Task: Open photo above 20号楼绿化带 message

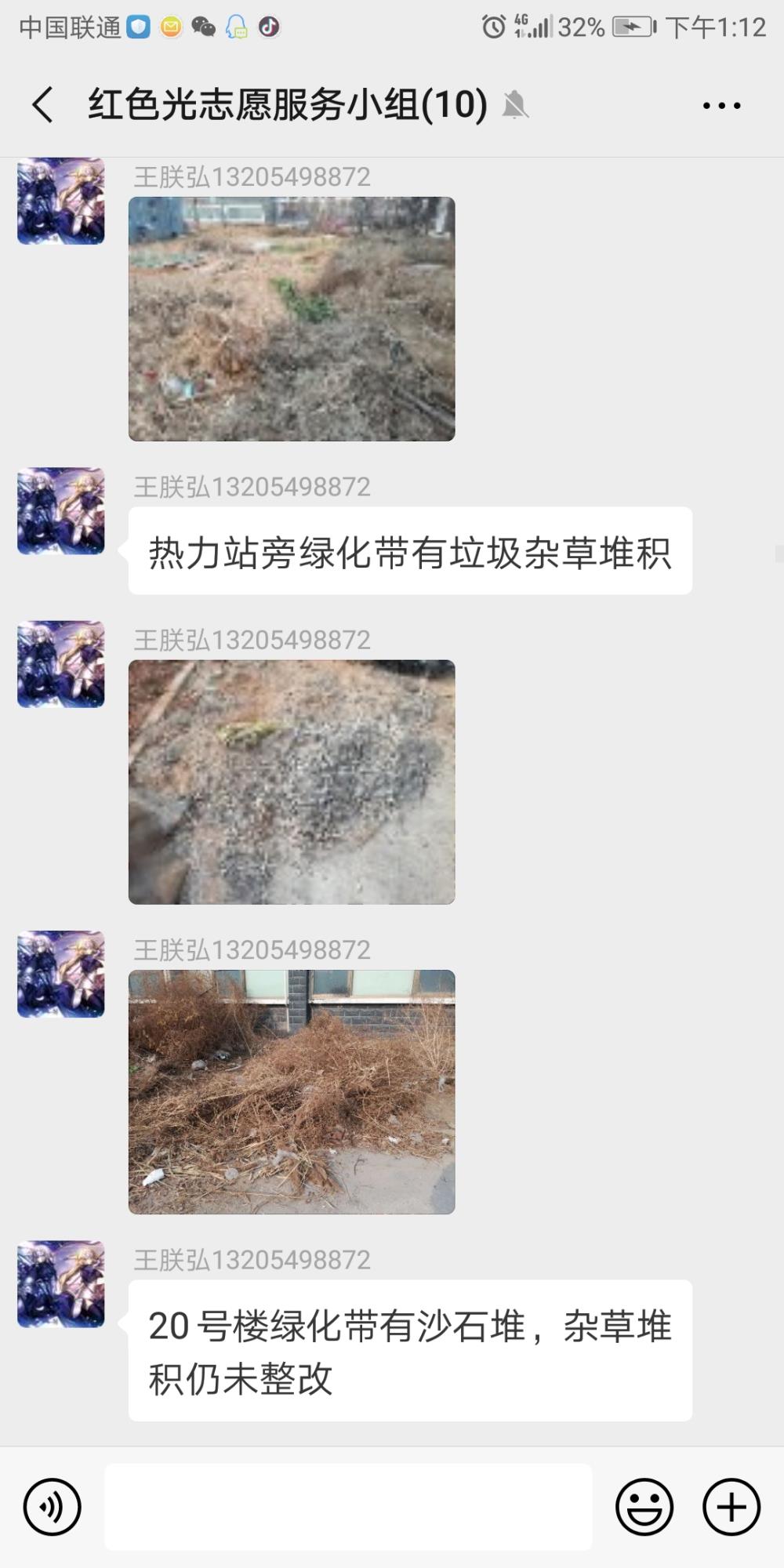Action: tap(292, 1091)
